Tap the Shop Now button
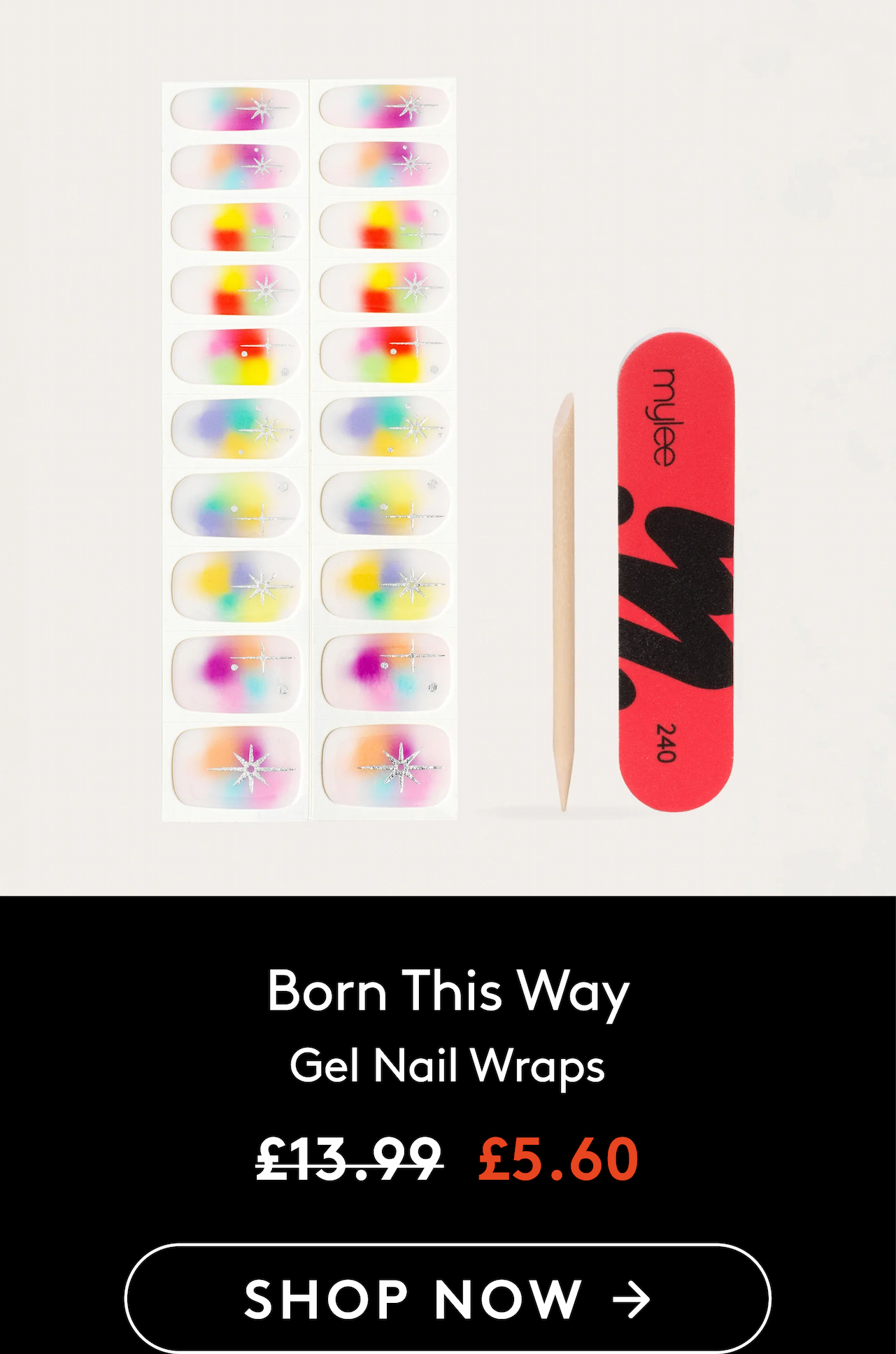The image size is (896, 1354). (448, 1298)
